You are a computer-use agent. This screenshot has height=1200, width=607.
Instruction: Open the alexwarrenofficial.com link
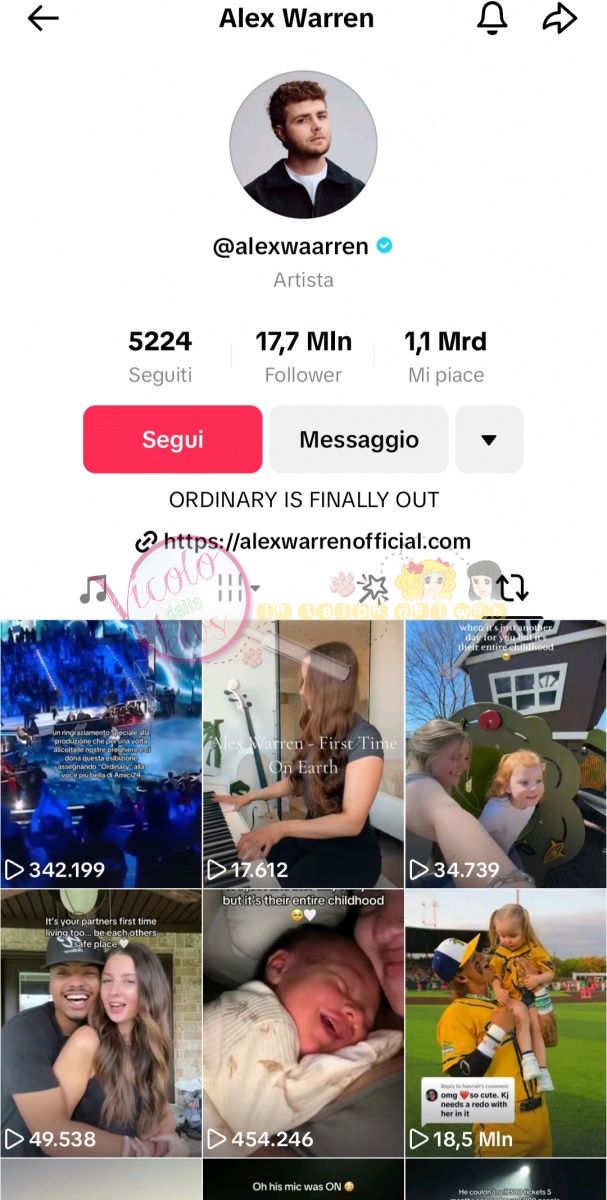(x=316, y=542)
